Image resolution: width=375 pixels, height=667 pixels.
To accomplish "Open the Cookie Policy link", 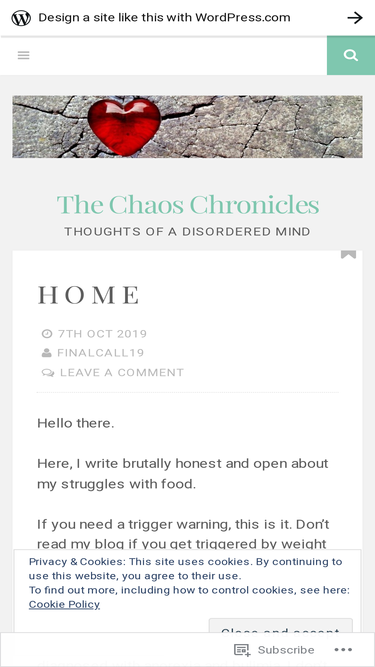I will [x=64, y=604].
